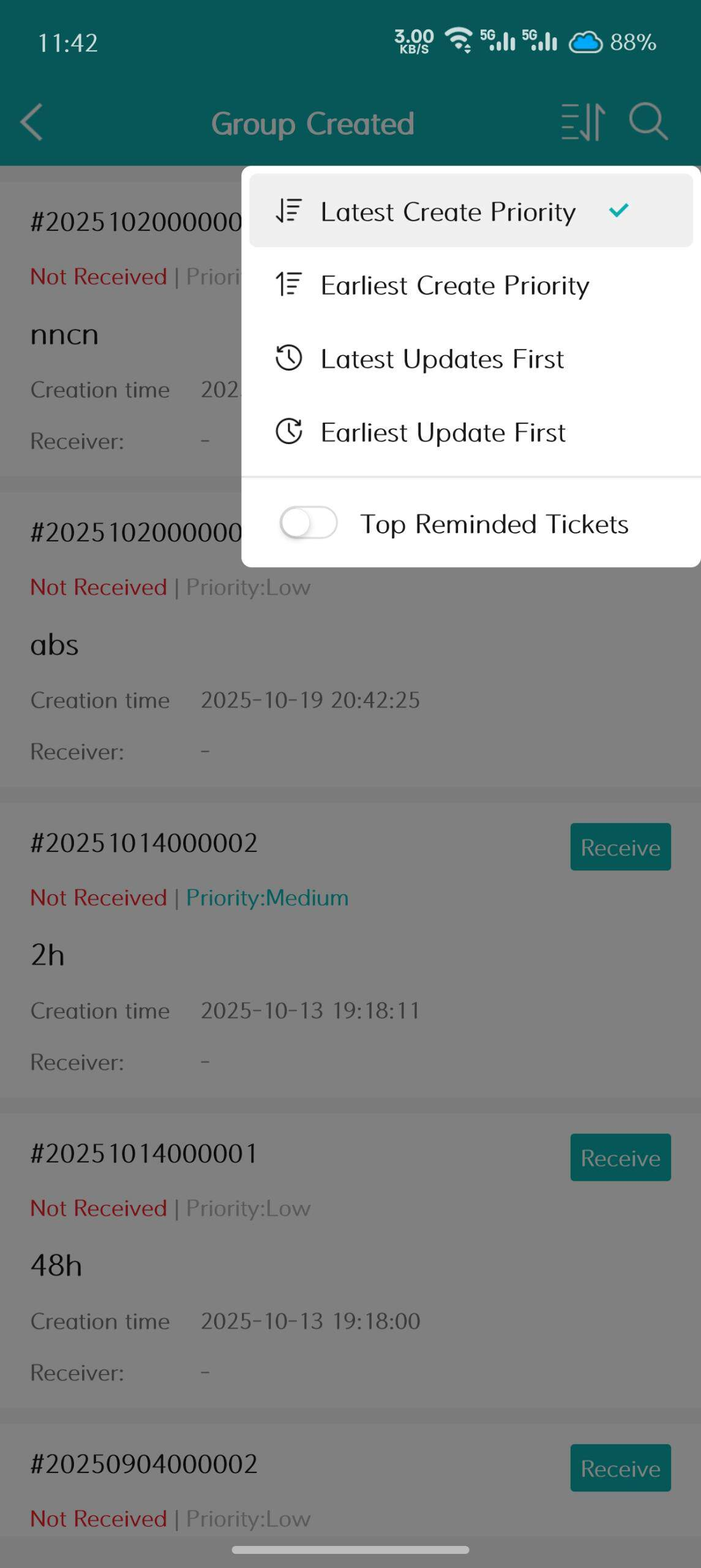The image size is (701, 1568).
Task: Open the search magnifier
Action: pos(648,123)
